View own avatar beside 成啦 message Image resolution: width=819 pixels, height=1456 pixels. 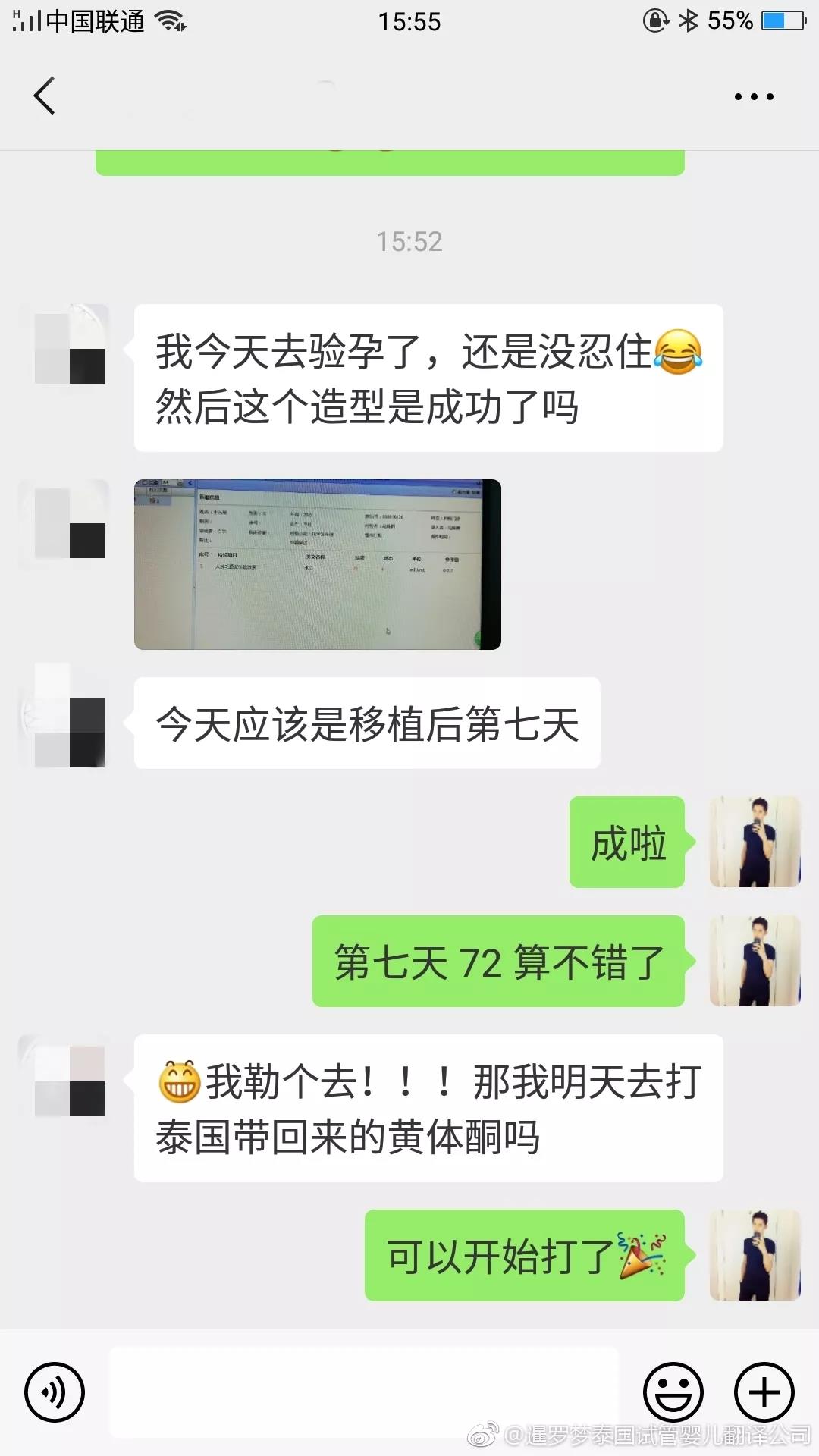[755, 842]
